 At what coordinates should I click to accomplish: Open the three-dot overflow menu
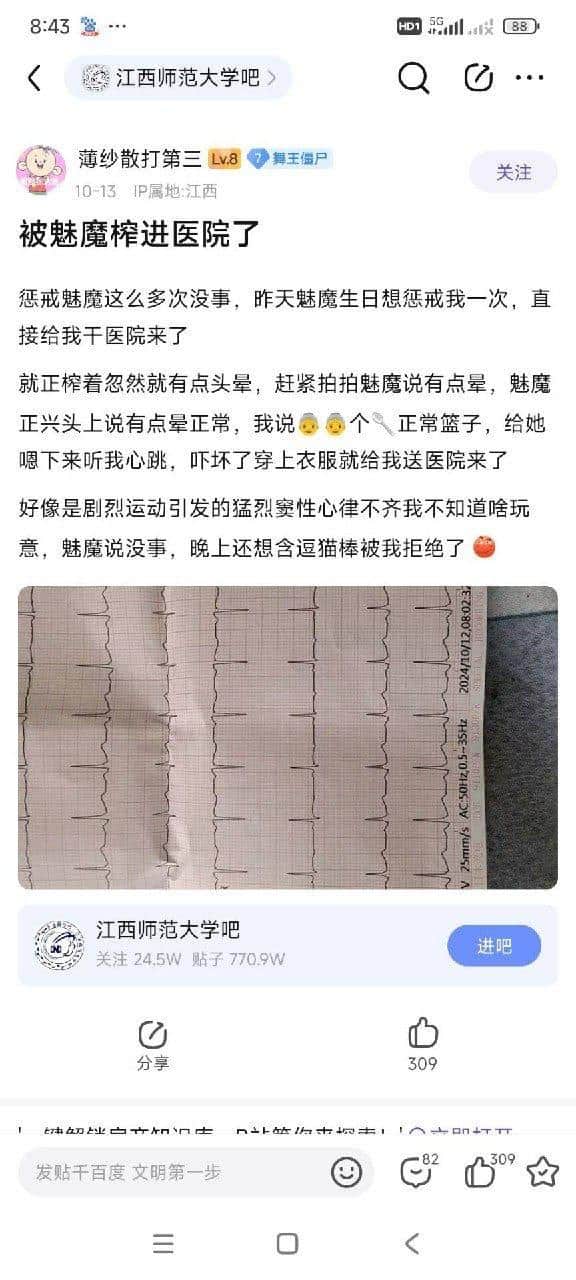(x=529, y=78)
